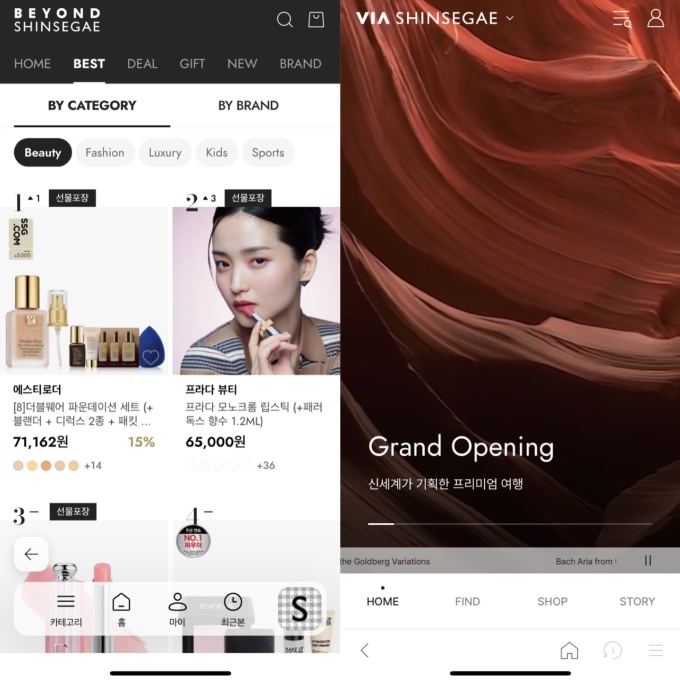Switch to the DEAL top tab
The width and height of the screenshot is (680, 680).
142,63
